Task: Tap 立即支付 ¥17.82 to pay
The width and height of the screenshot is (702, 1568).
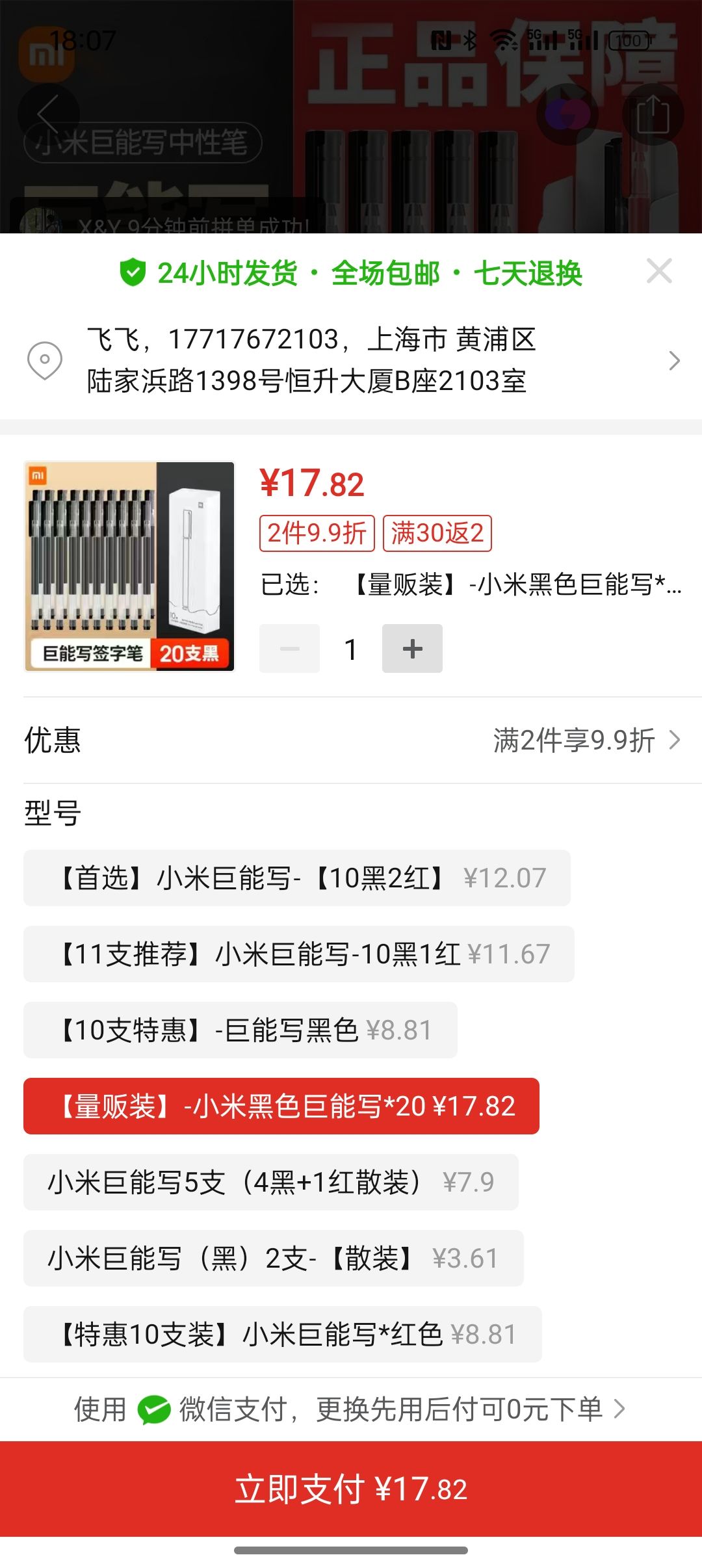Action: (x=351, y=1489)
